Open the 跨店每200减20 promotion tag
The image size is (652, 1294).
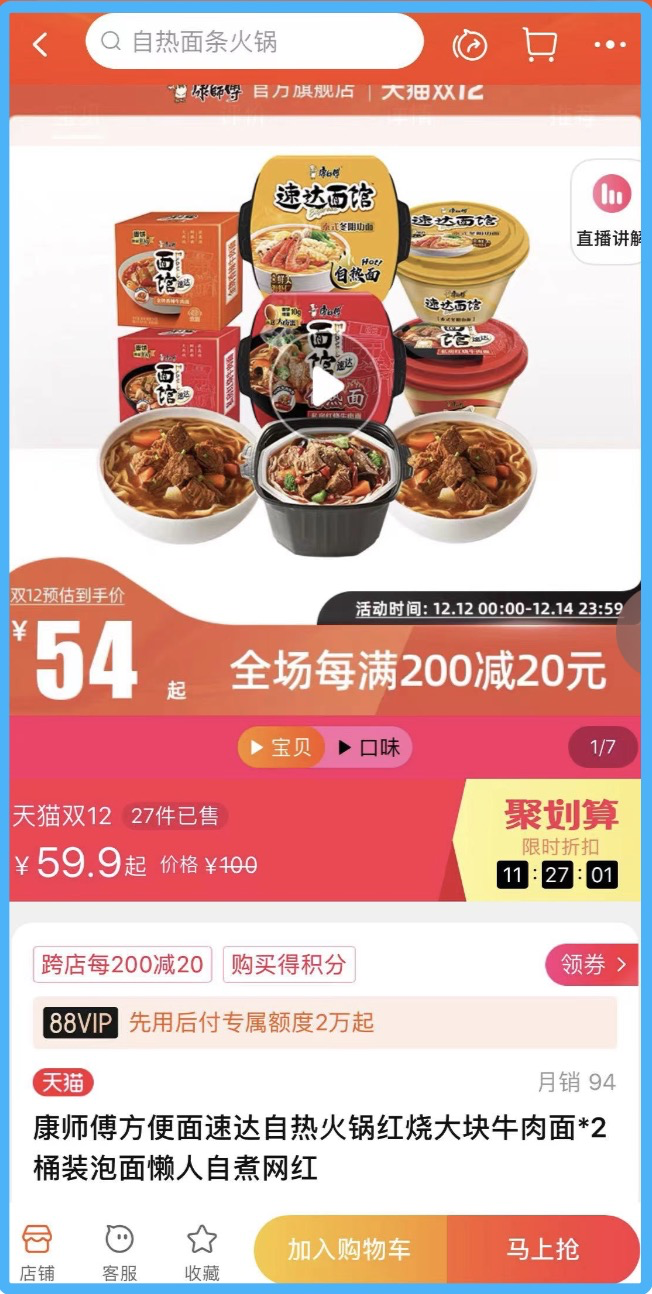point(122,964)
